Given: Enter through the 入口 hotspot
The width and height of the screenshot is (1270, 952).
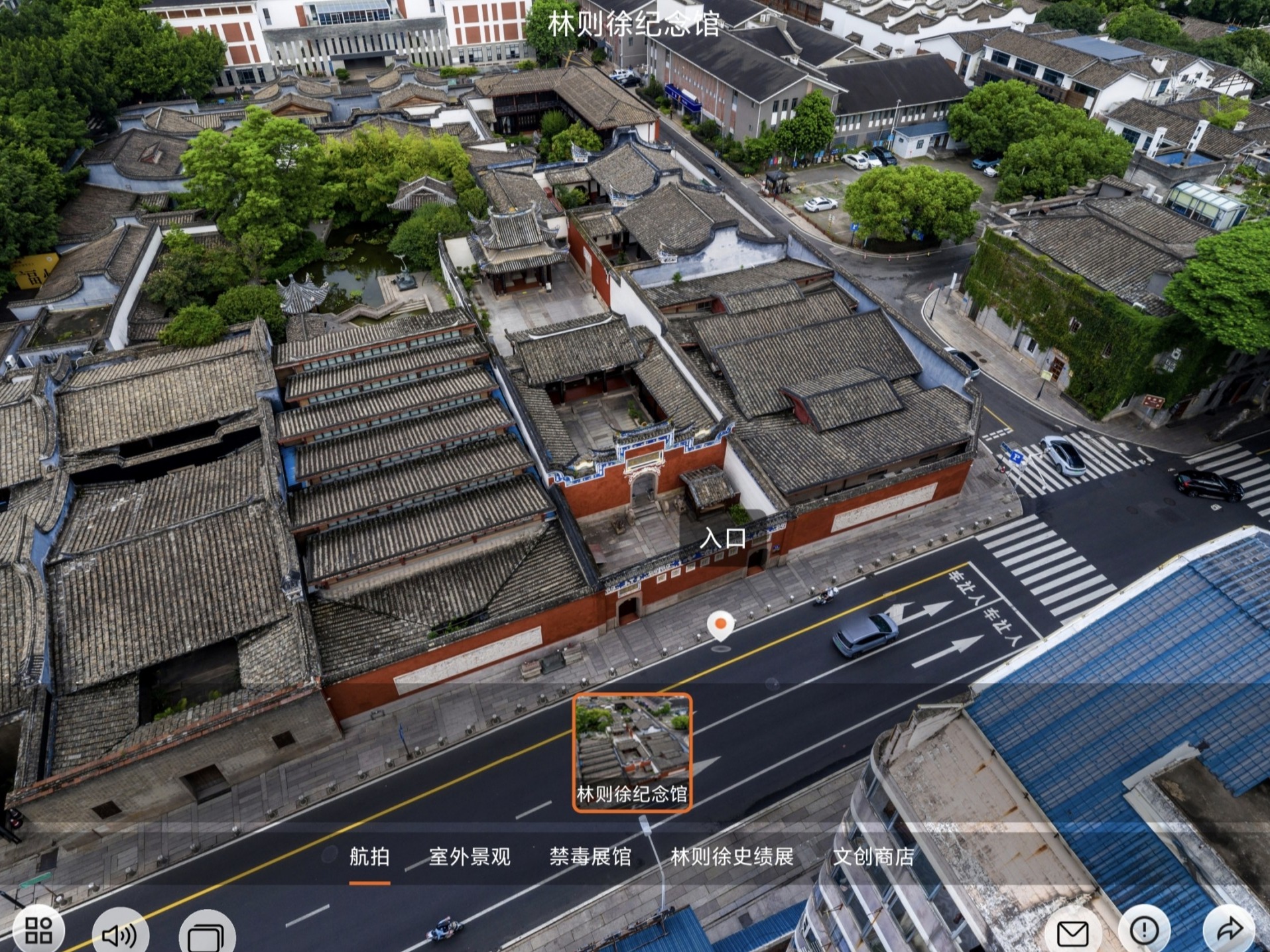Looking at the screenshot, I should (723, 537).
